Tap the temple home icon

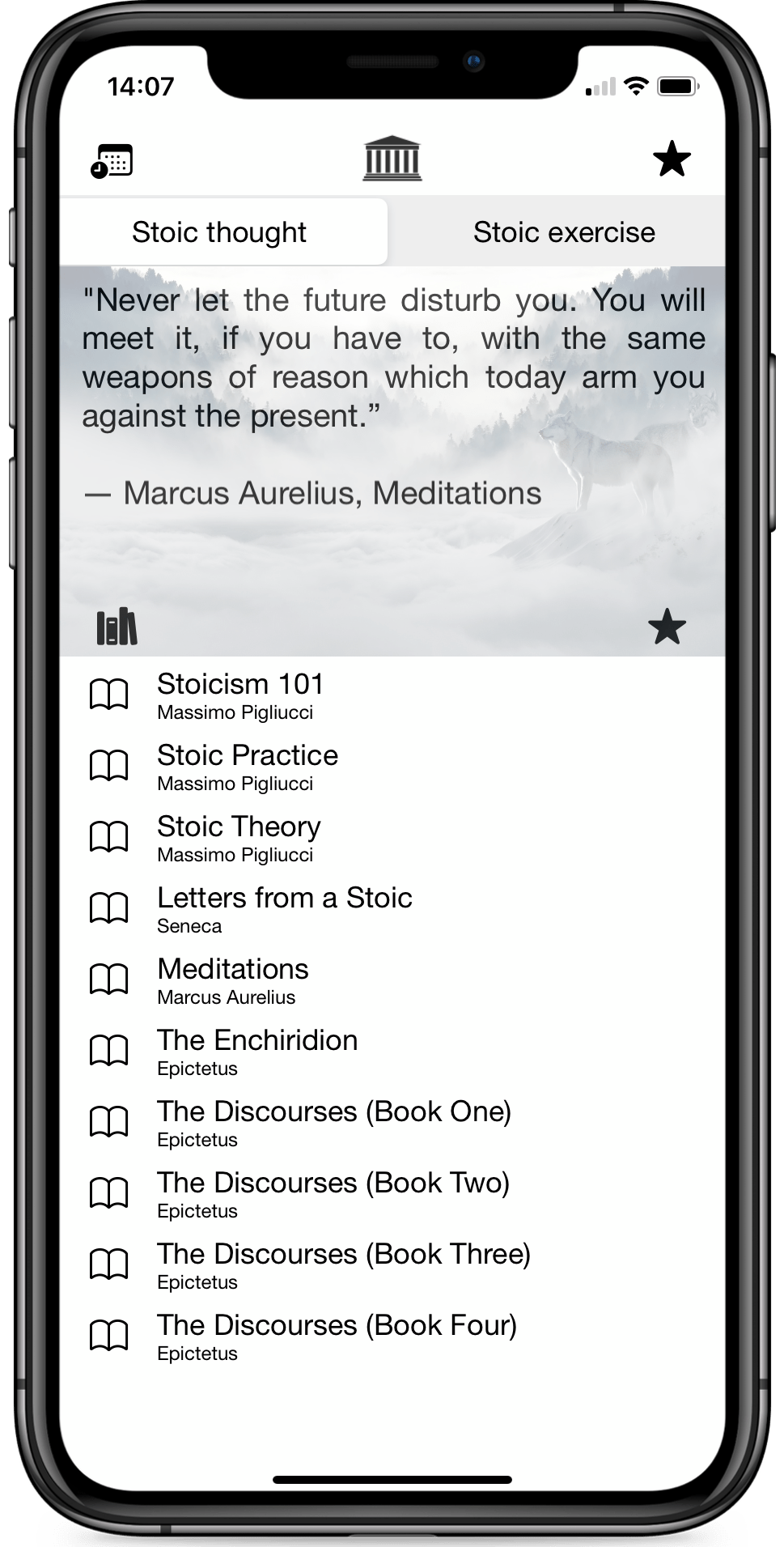392,158
